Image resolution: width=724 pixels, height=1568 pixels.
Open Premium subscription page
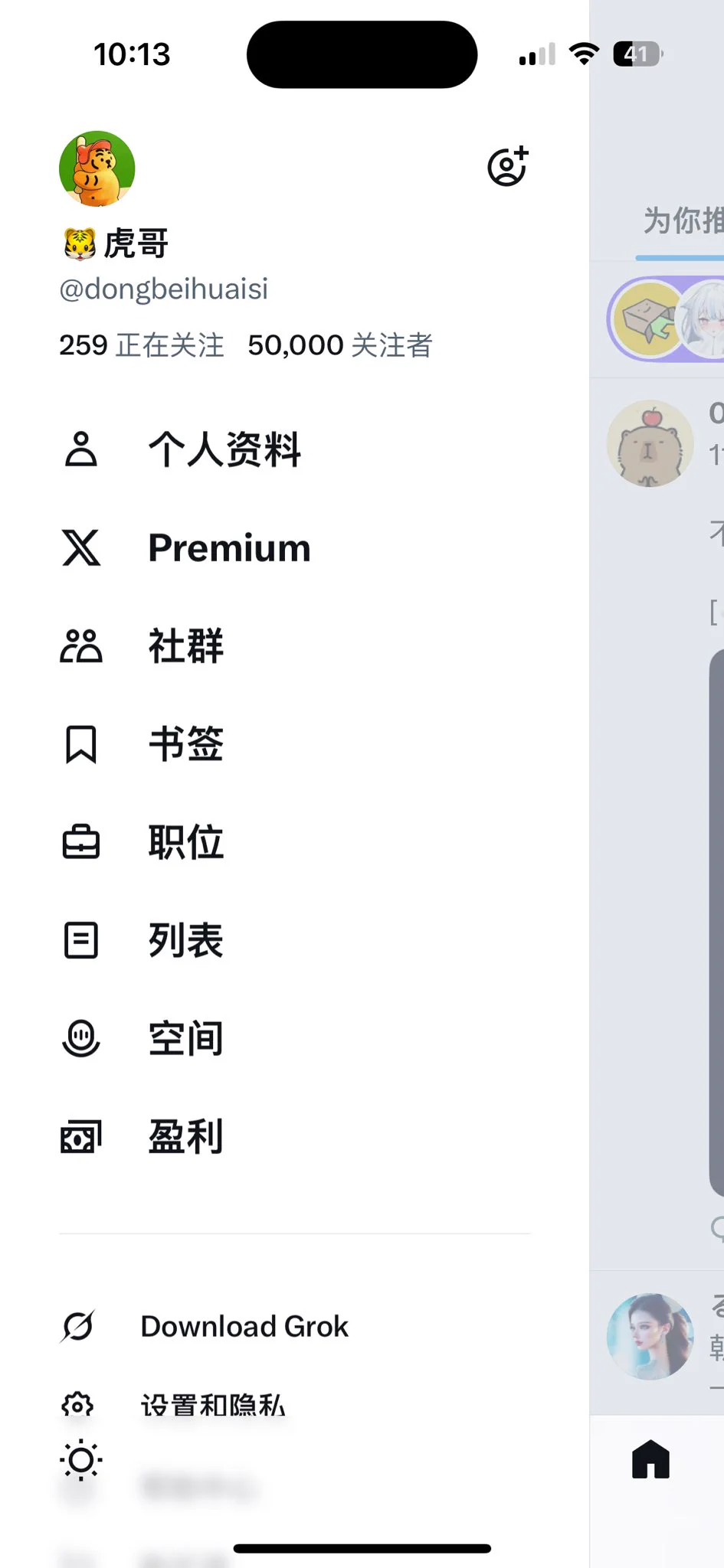[x=228, y=548]
